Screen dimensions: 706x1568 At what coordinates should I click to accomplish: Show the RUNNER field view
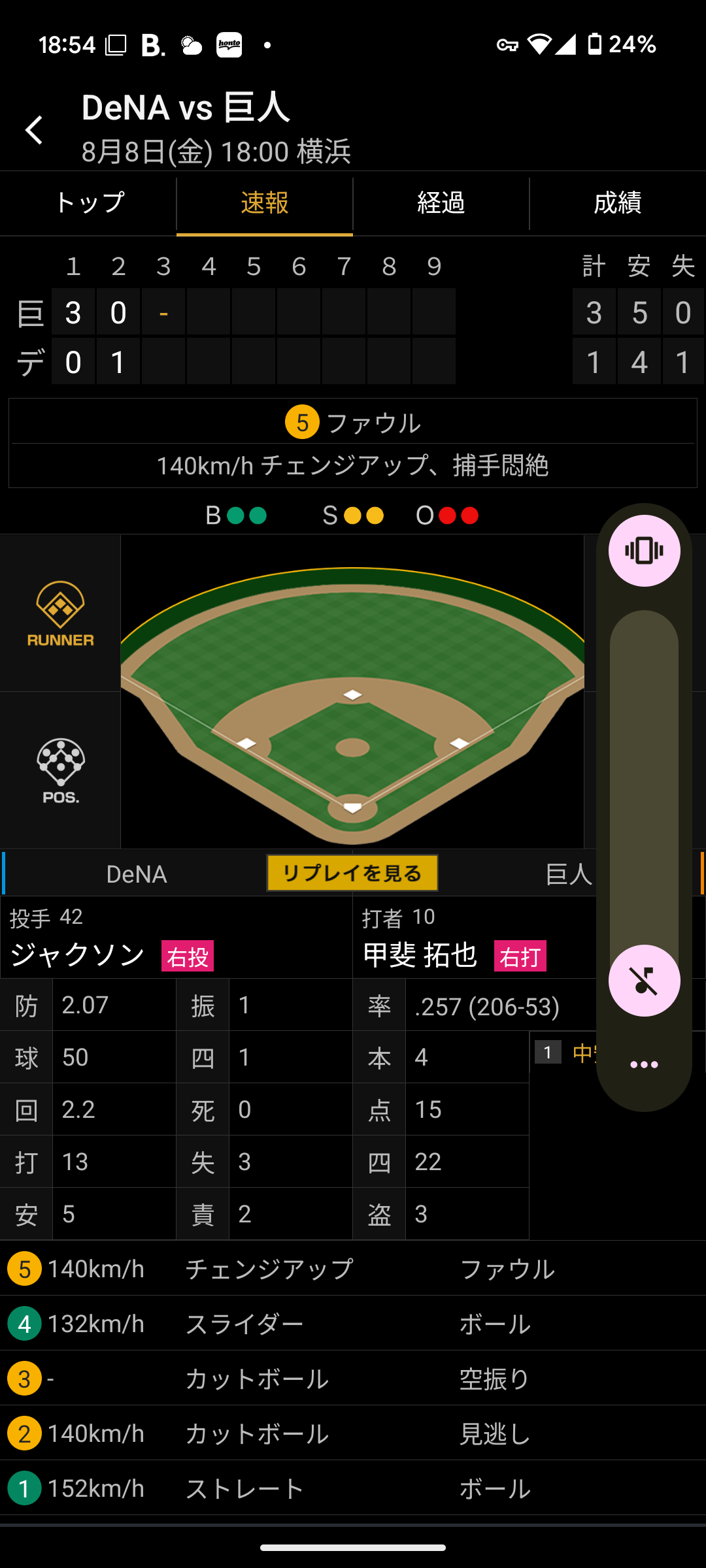pyautogui.click(x=60, y=613)
